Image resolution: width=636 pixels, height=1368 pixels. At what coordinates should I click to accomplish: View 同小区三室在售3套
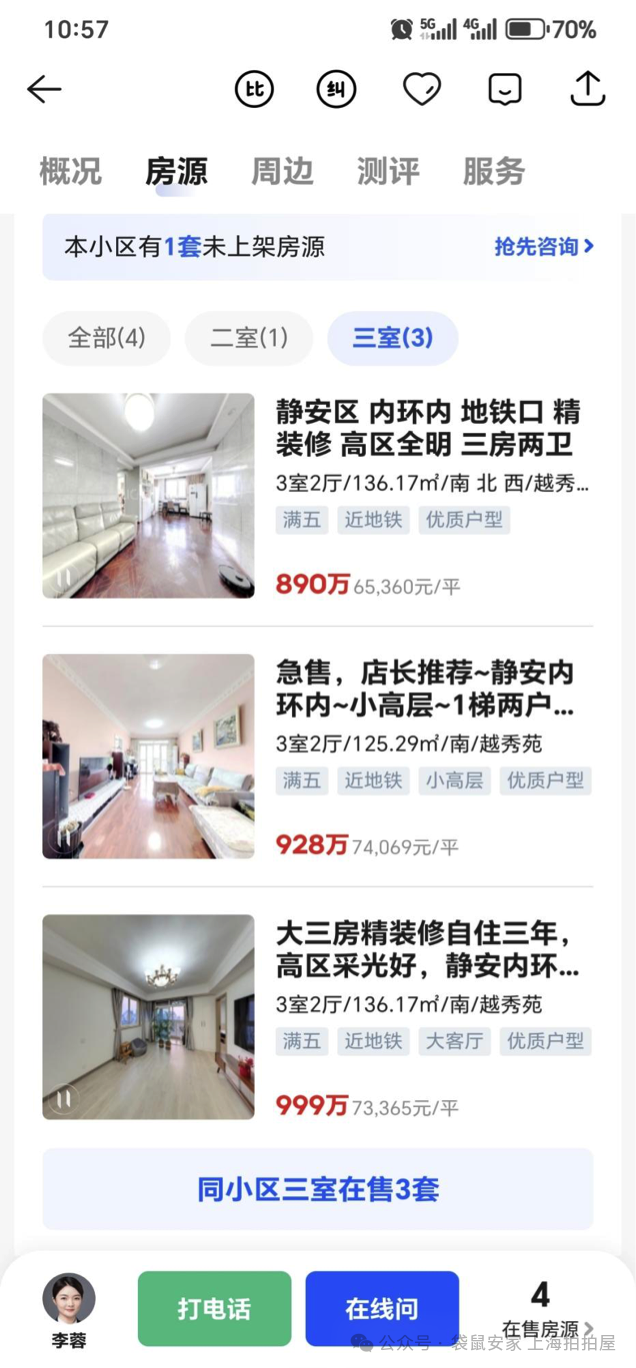tap(318, 1189)
